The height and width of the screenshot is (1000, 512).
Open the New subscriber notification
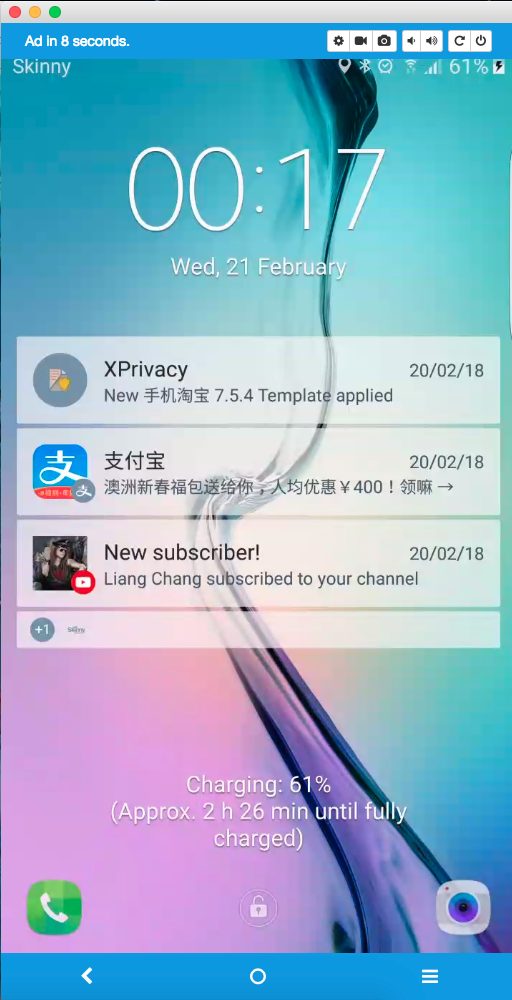[258, 564]
